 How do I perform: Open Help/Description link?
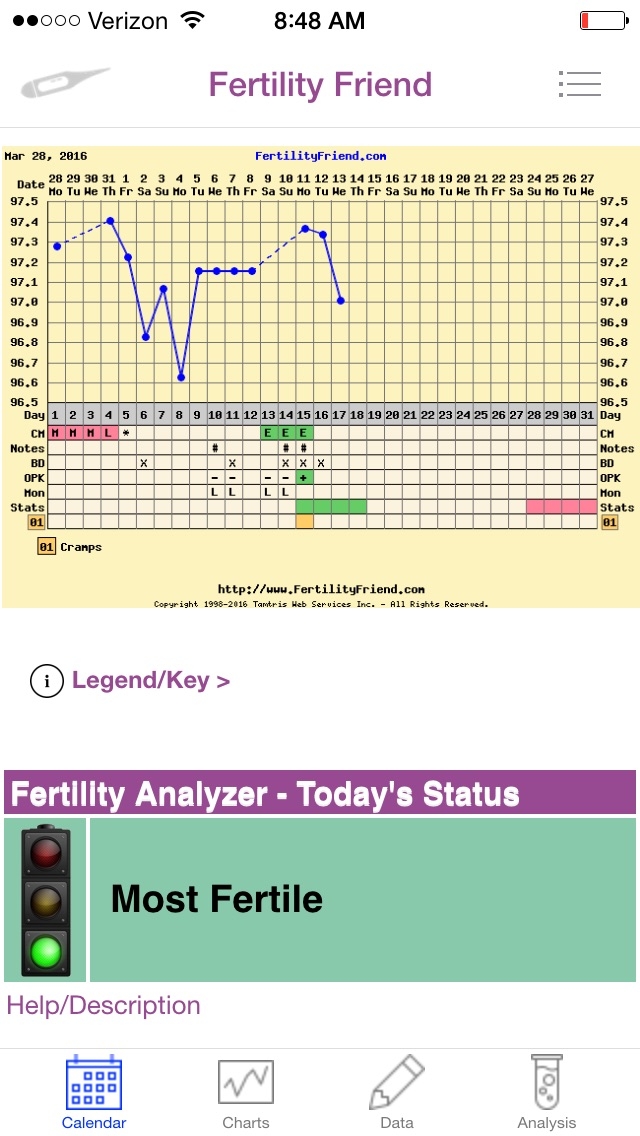103,1005
